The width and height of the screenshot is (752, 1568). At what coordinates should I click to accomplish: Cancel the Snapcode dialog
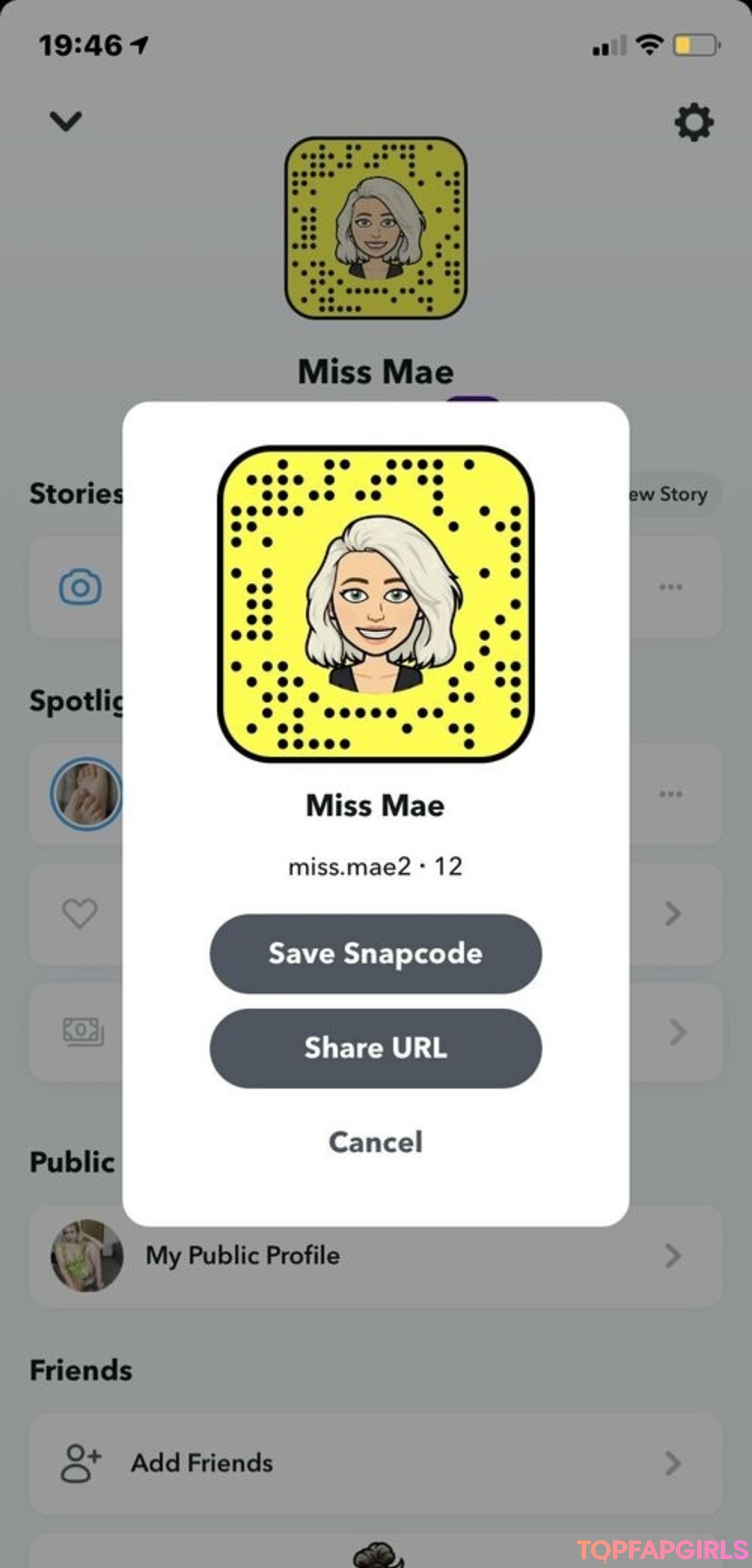click(375, 1142)
